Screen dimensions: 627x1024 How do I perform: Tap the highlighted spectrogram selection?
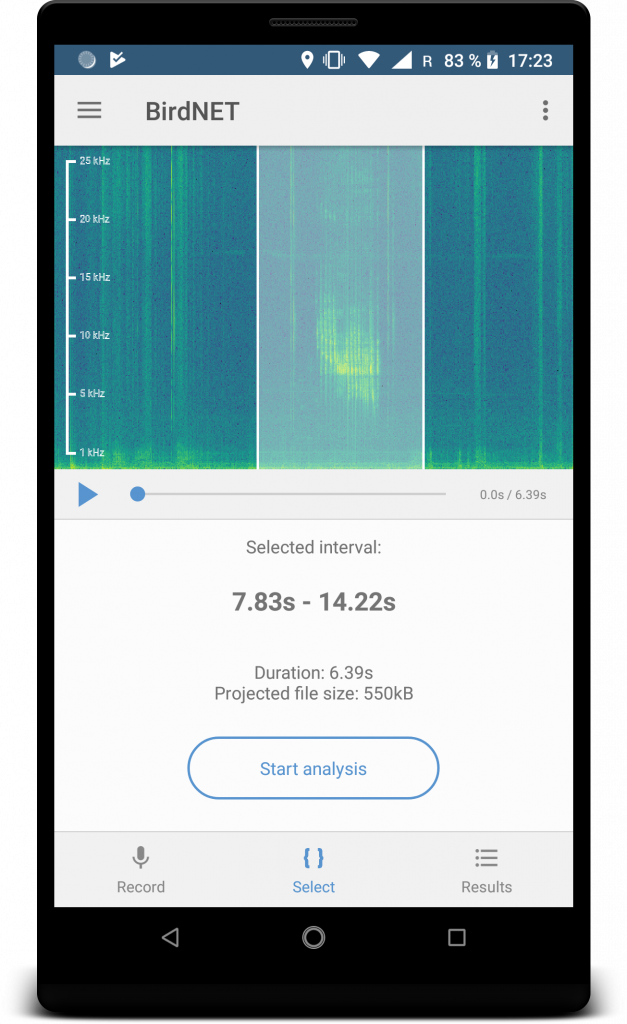[x=341, y=307]
